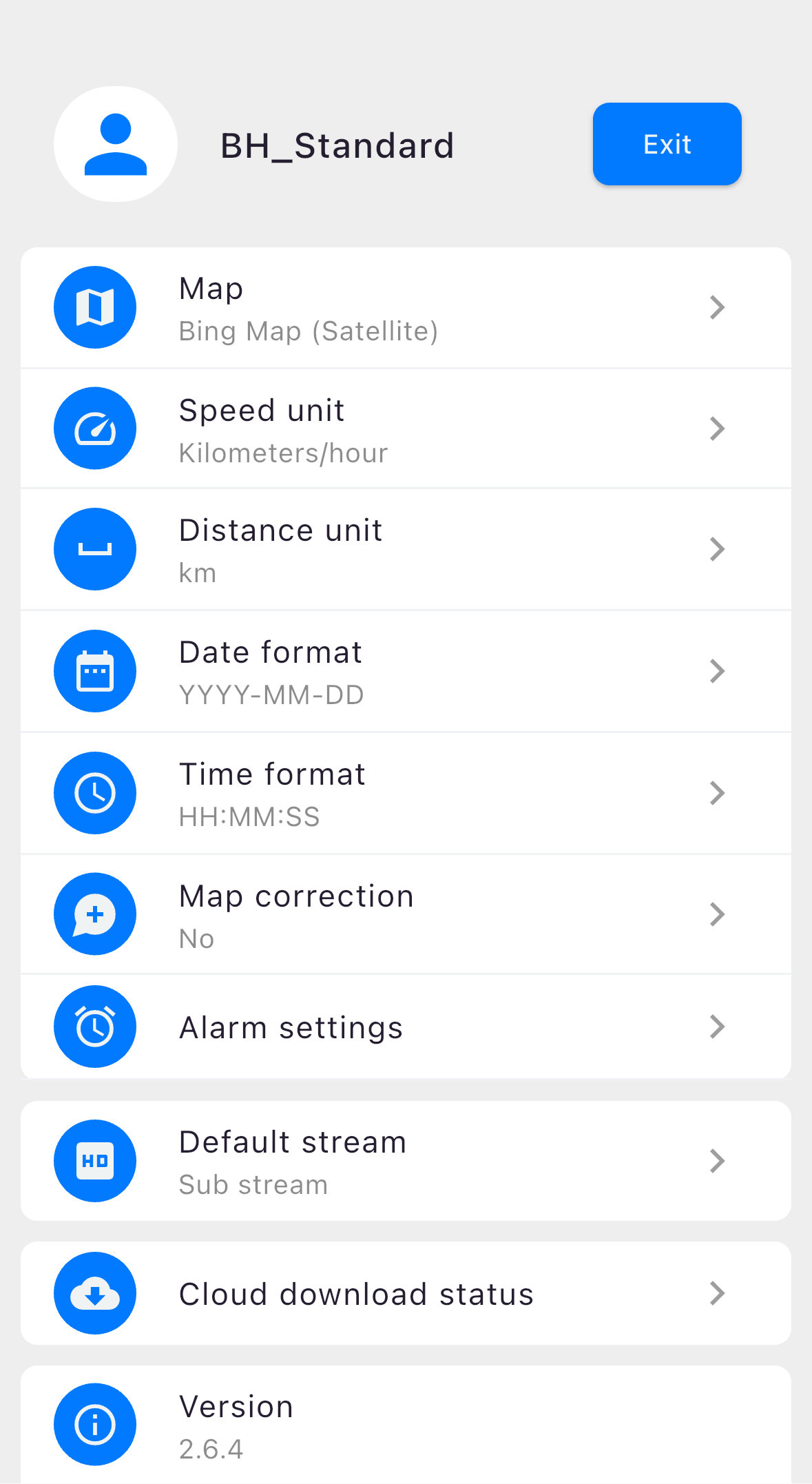Change the Default stream setting
Image resolution: width=812 pixels, height=1484 pixels.
click(406, 1162)
